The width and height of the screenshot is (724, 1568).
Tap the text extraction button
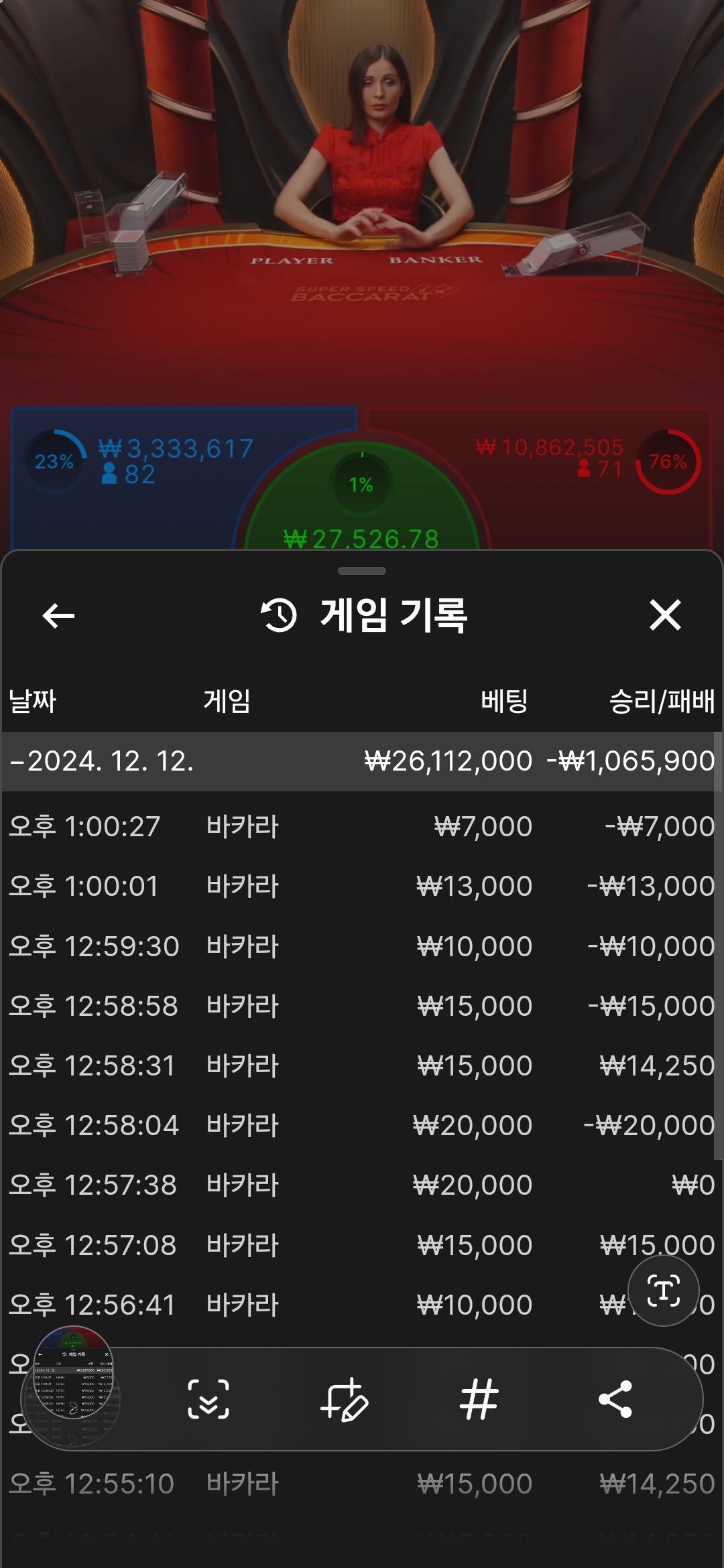[x=663, y=1290]
